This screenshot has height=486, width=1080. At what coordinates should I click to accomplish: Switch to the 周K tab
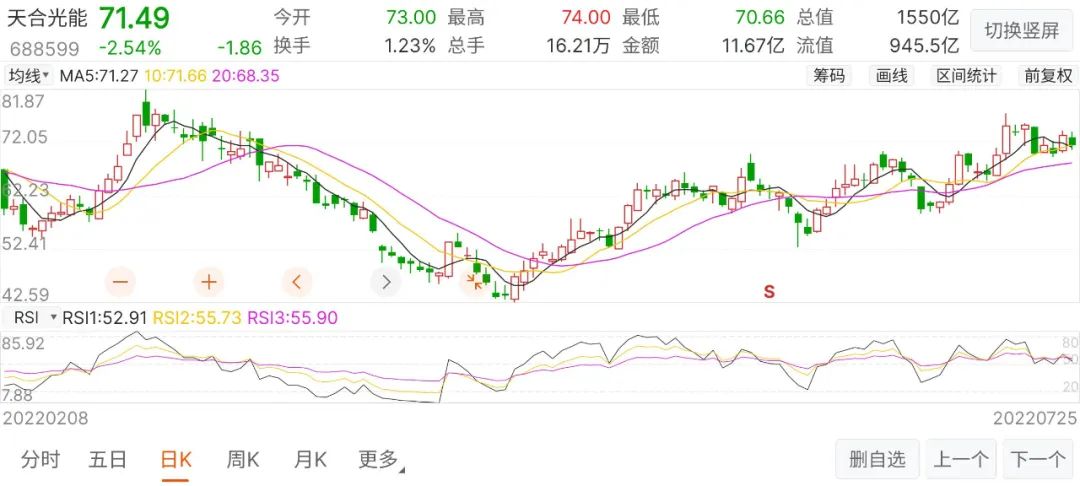coord(243,460)
